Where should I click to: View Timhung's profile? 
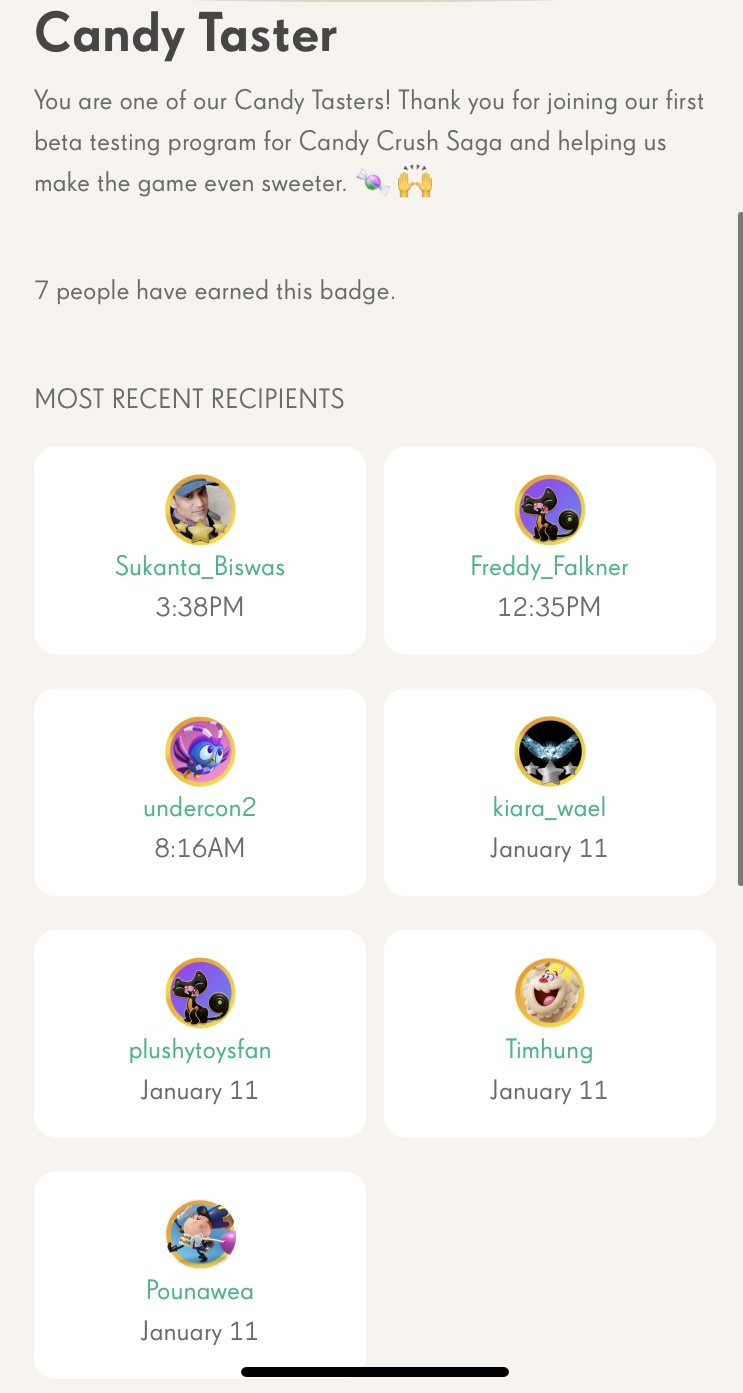[x=549, y=1050]
